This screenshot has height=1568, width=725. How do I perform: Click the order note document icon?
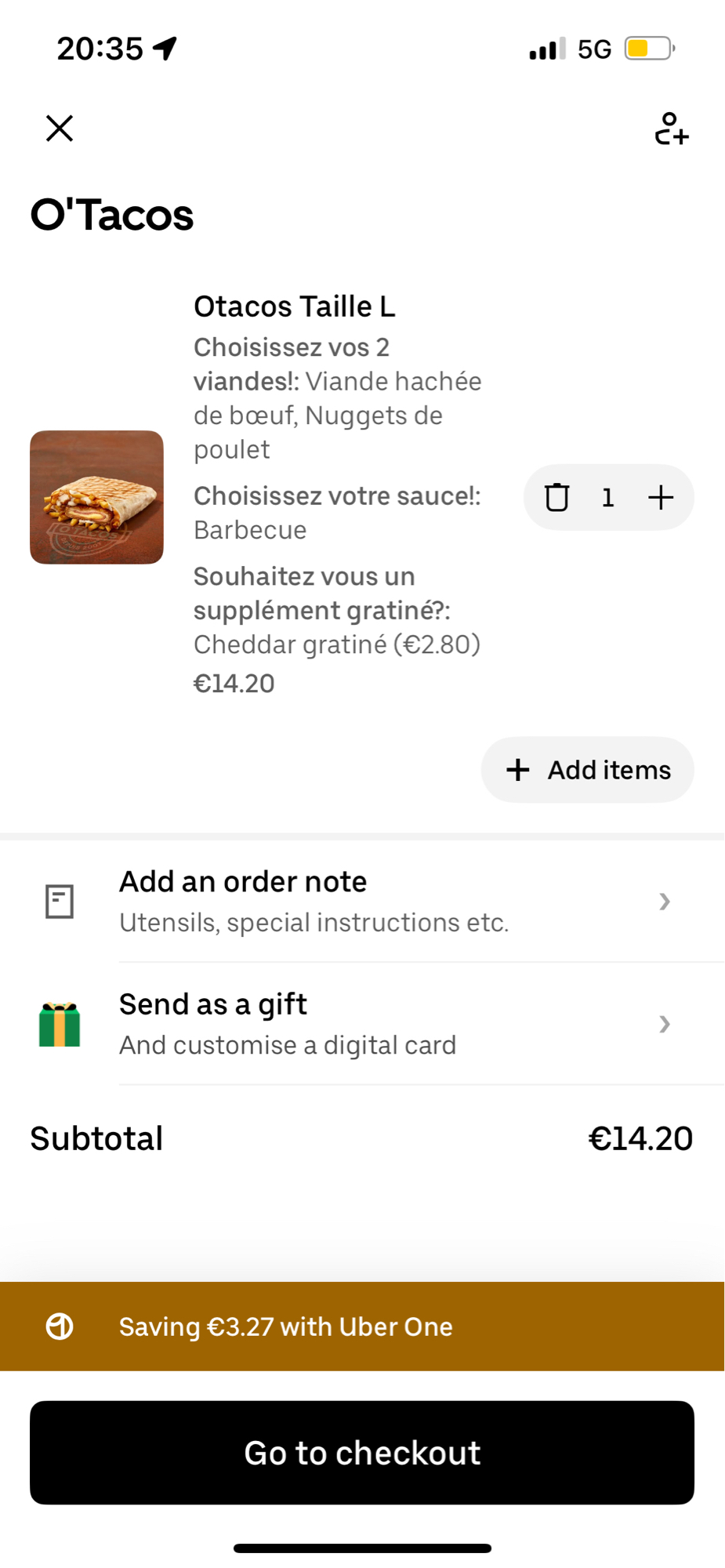pyautogui.click(x=59, y=902)
